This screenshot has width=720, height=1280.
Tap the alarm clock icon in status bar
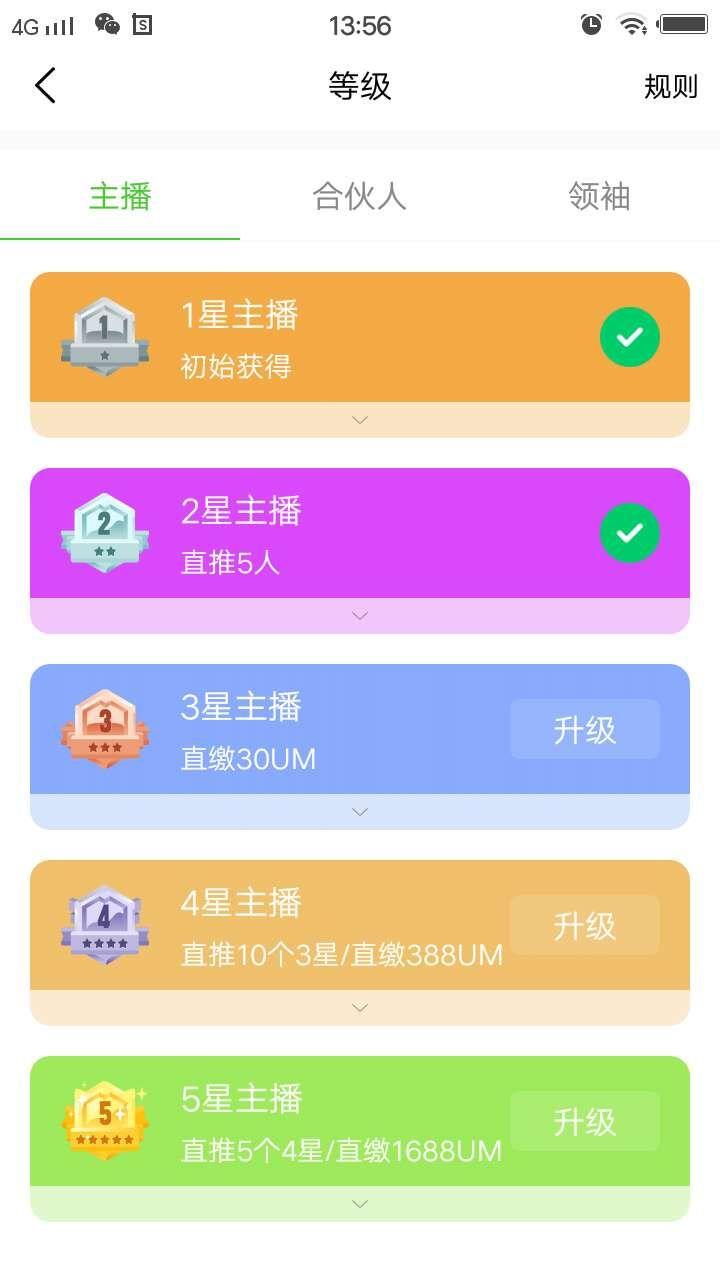590,25
